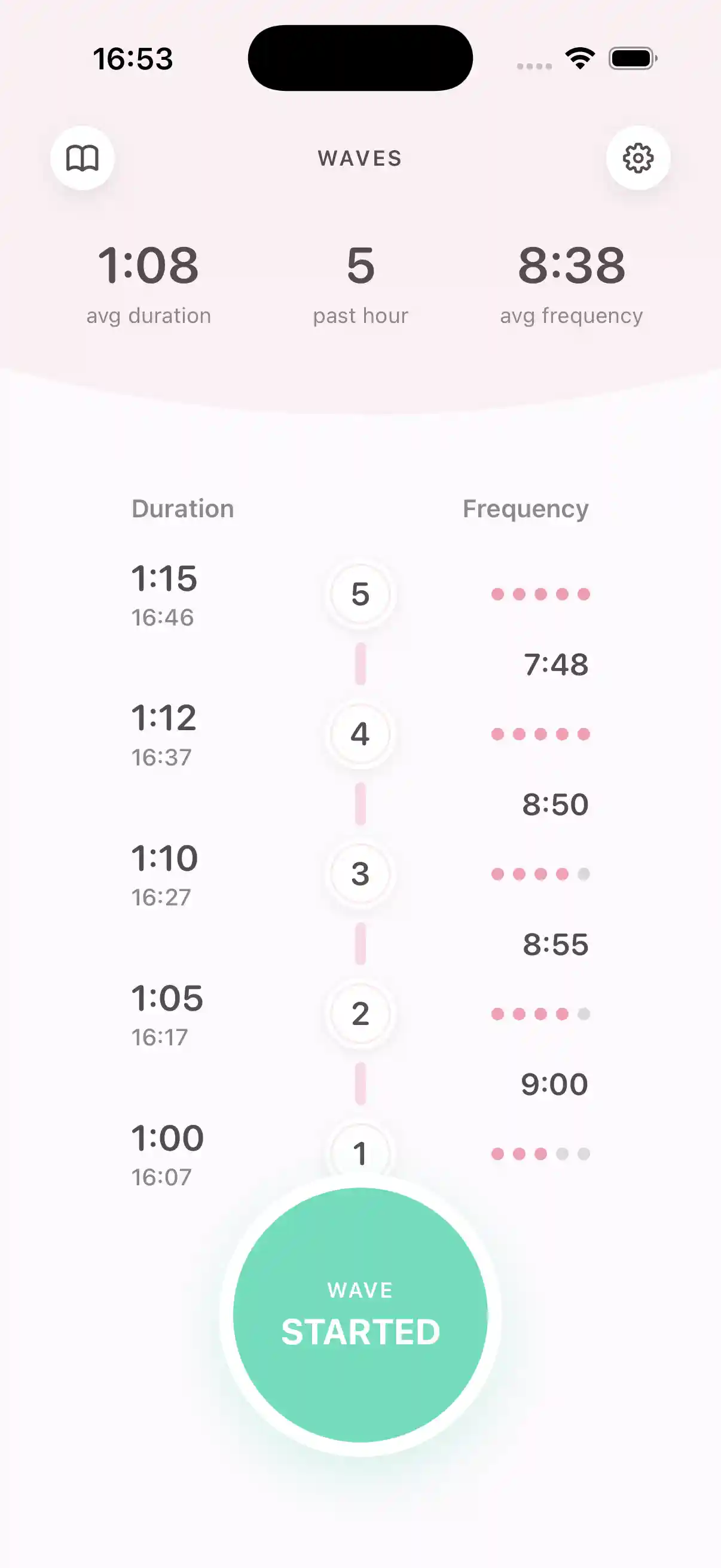721x1568 pixels.
Task: Select wave circle number 4
Action: (x=360, y=735)
